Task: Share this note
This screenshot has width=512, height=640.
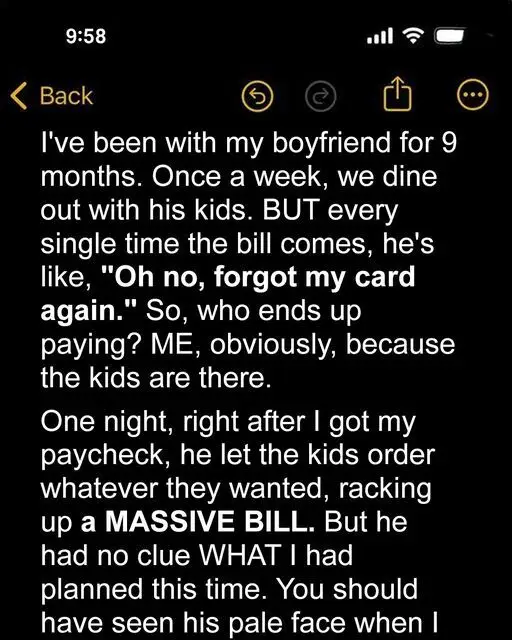Action: (x=397, y=93)
